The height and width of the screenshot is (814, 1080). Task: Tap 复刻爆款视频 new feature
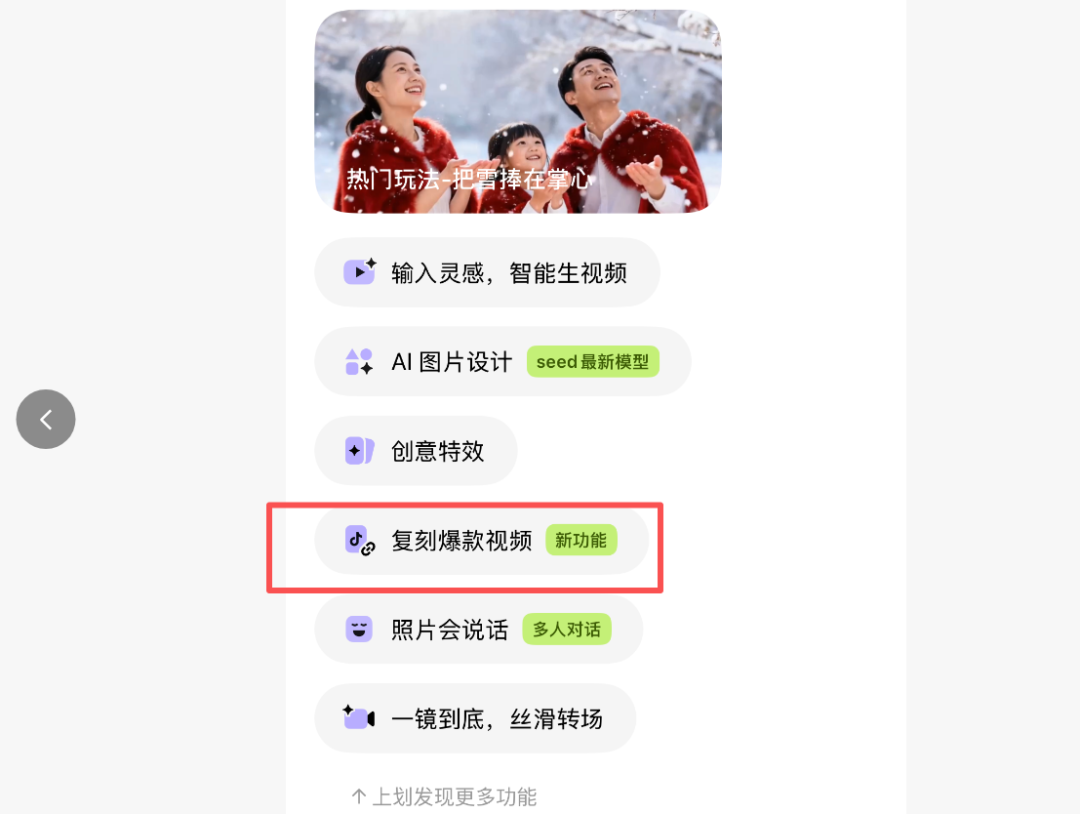tap(481, 541)
